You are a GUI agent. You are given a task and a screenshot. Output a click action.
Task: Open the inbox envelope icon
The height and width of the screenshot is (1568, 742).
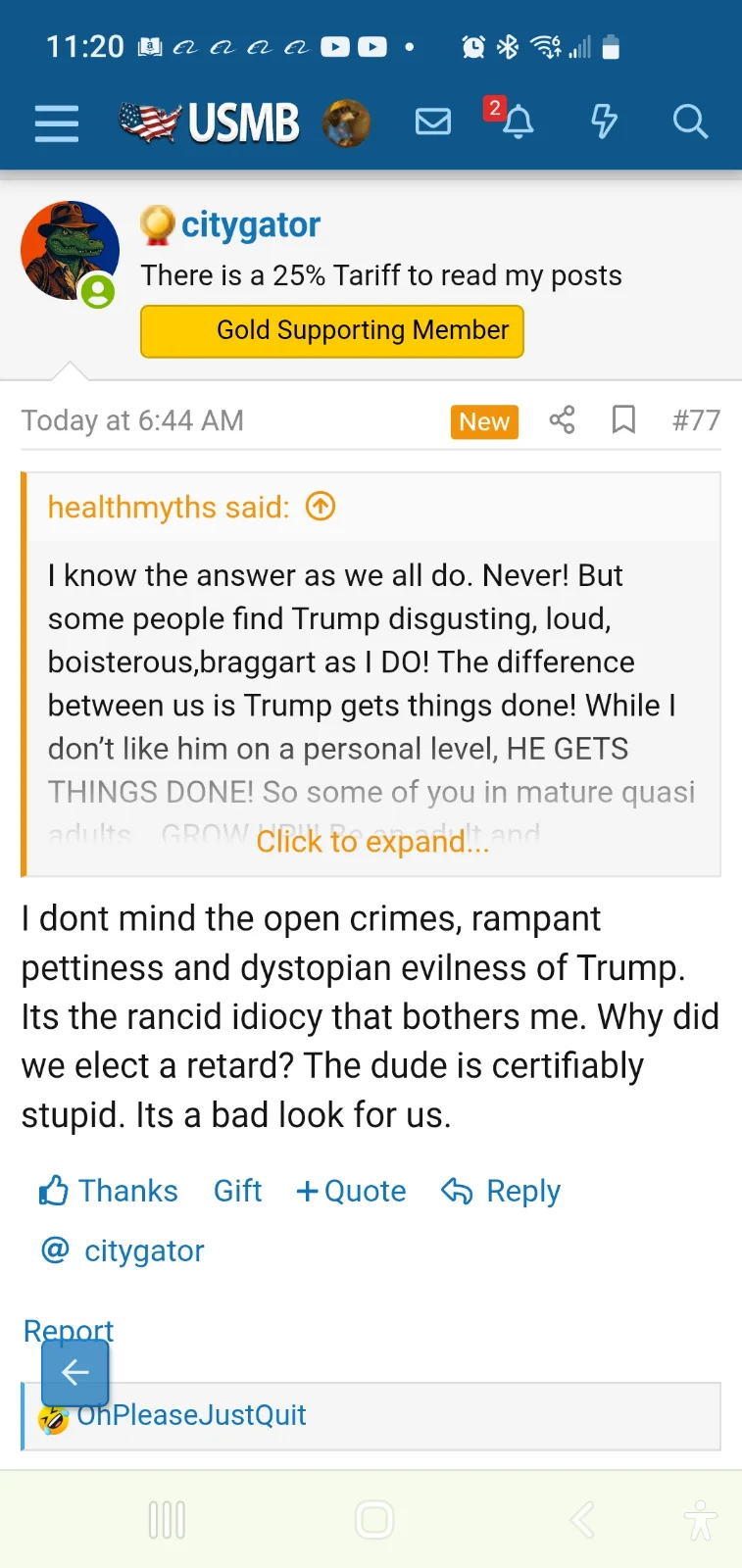[x=432, y=122]
